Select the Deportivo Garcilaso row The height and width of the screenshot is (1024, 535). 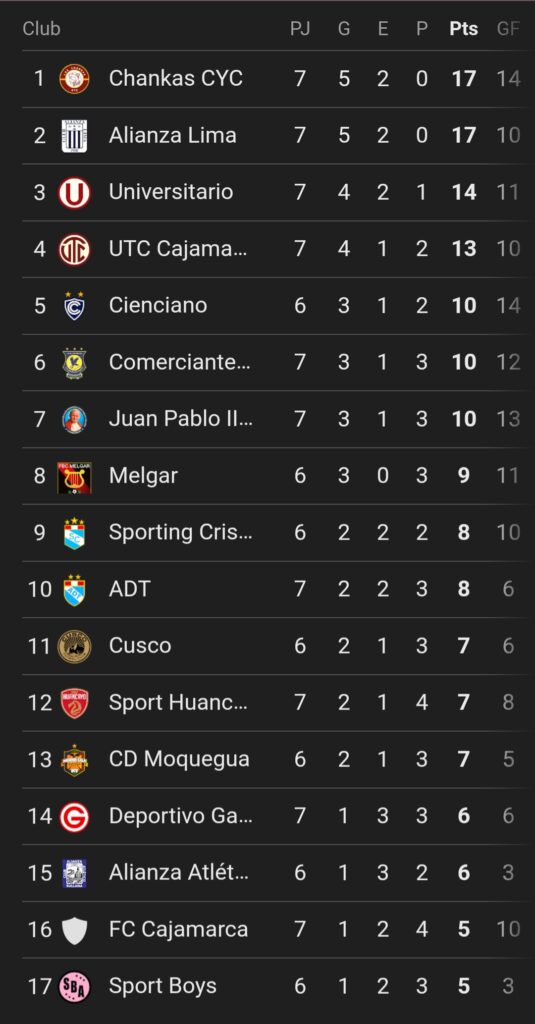pyautogui.click(x=272, y=816)
